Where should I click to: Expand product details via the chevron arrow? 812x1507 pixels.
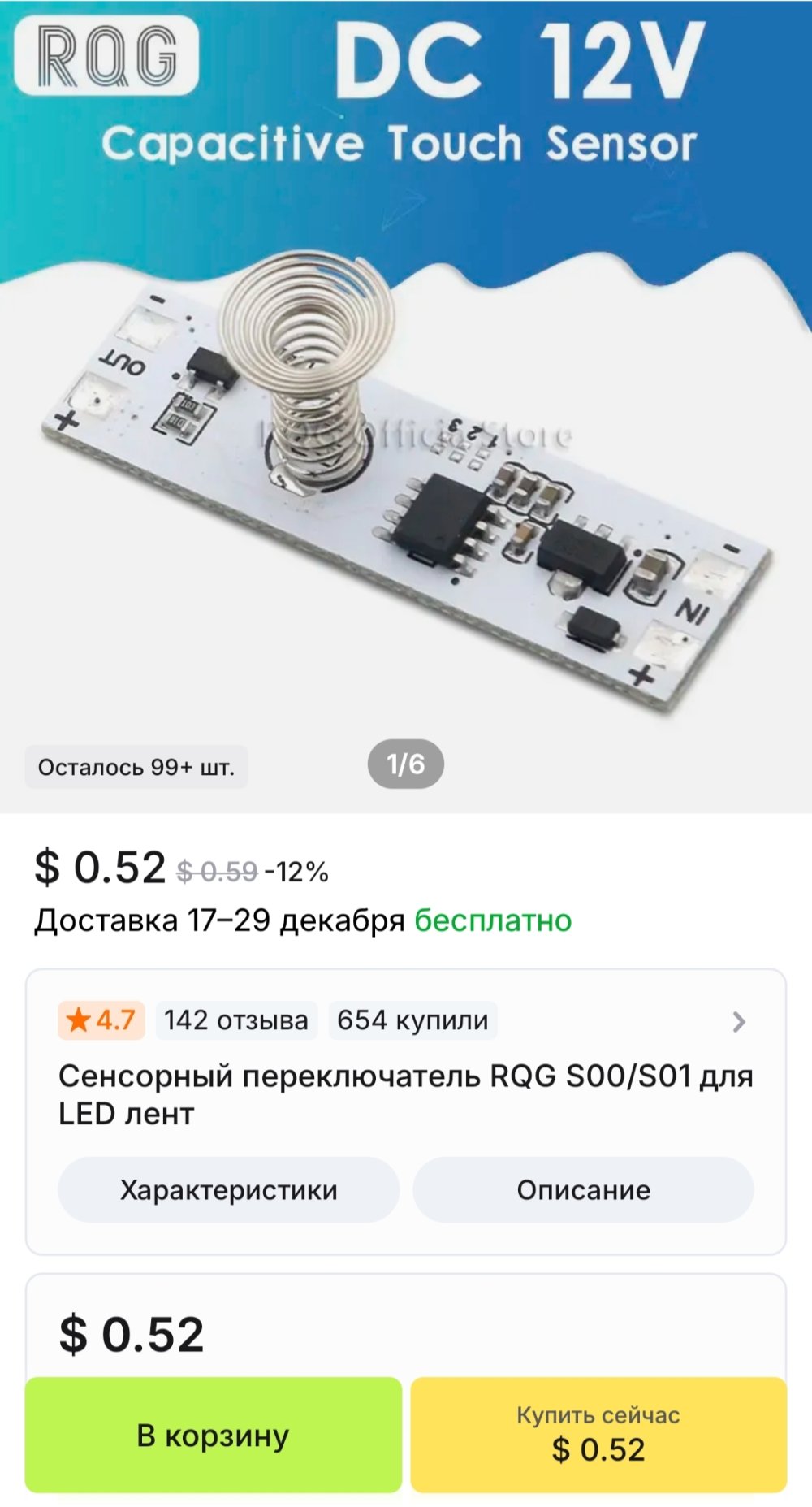[x=738, y=1022]
